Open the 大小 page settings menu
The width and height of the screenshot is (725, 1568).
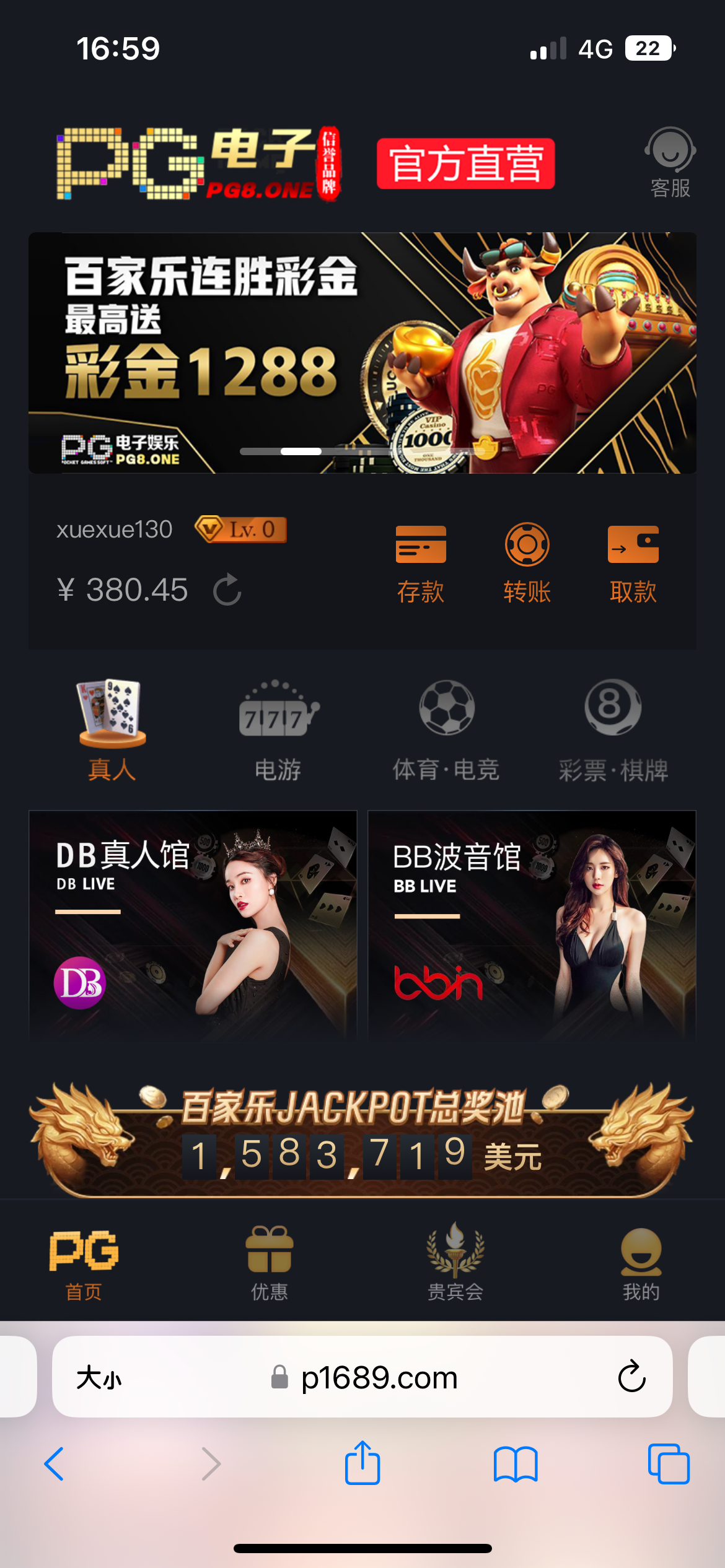pos(99,1378)
